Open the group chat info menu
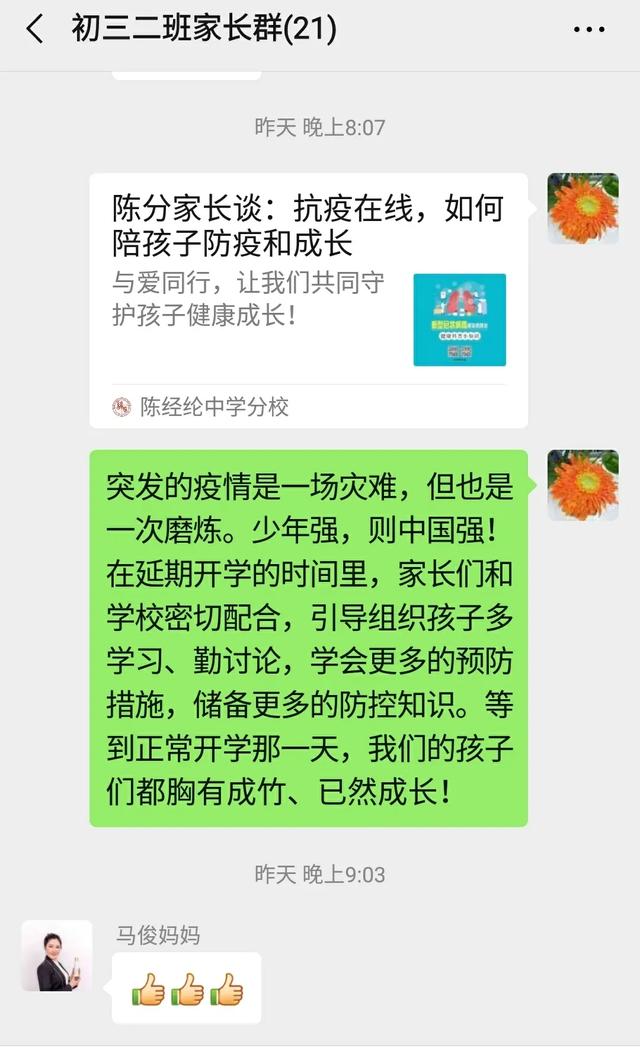This screenshot has height=1047, width=640. (589, 30)
